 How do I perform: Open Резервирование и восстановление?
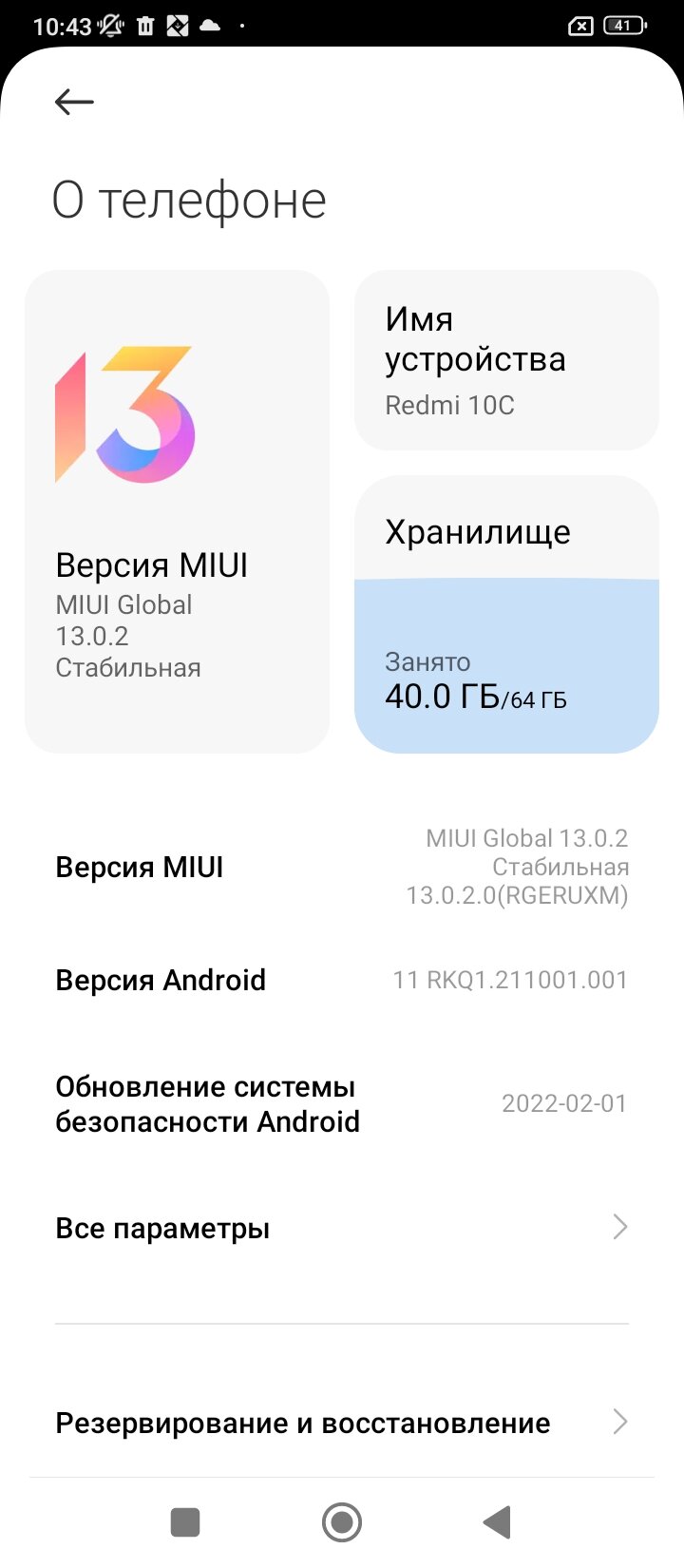pos(342,1423)
